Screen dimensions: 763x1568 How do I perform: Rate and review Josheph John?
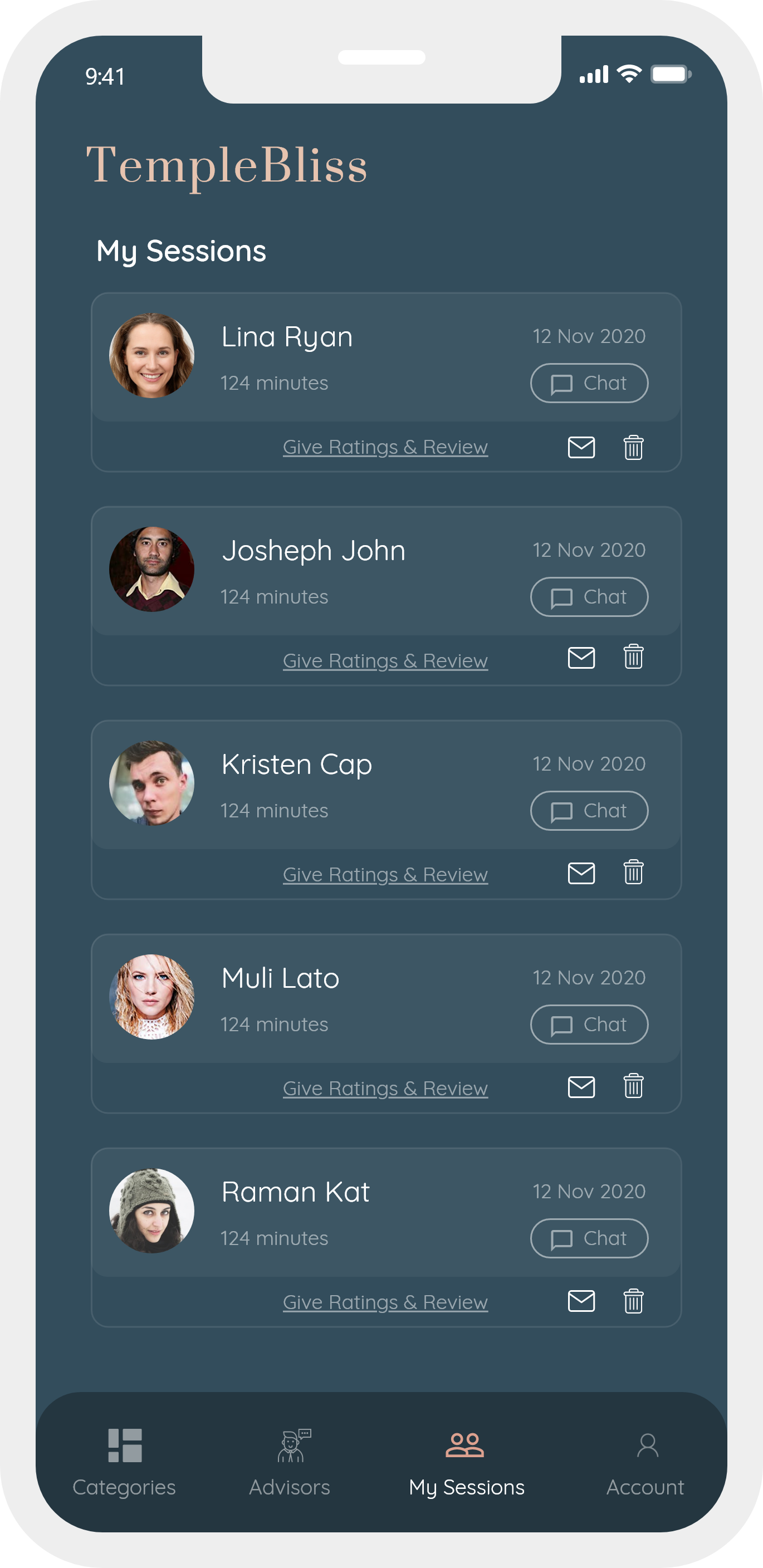coord(385,661)
